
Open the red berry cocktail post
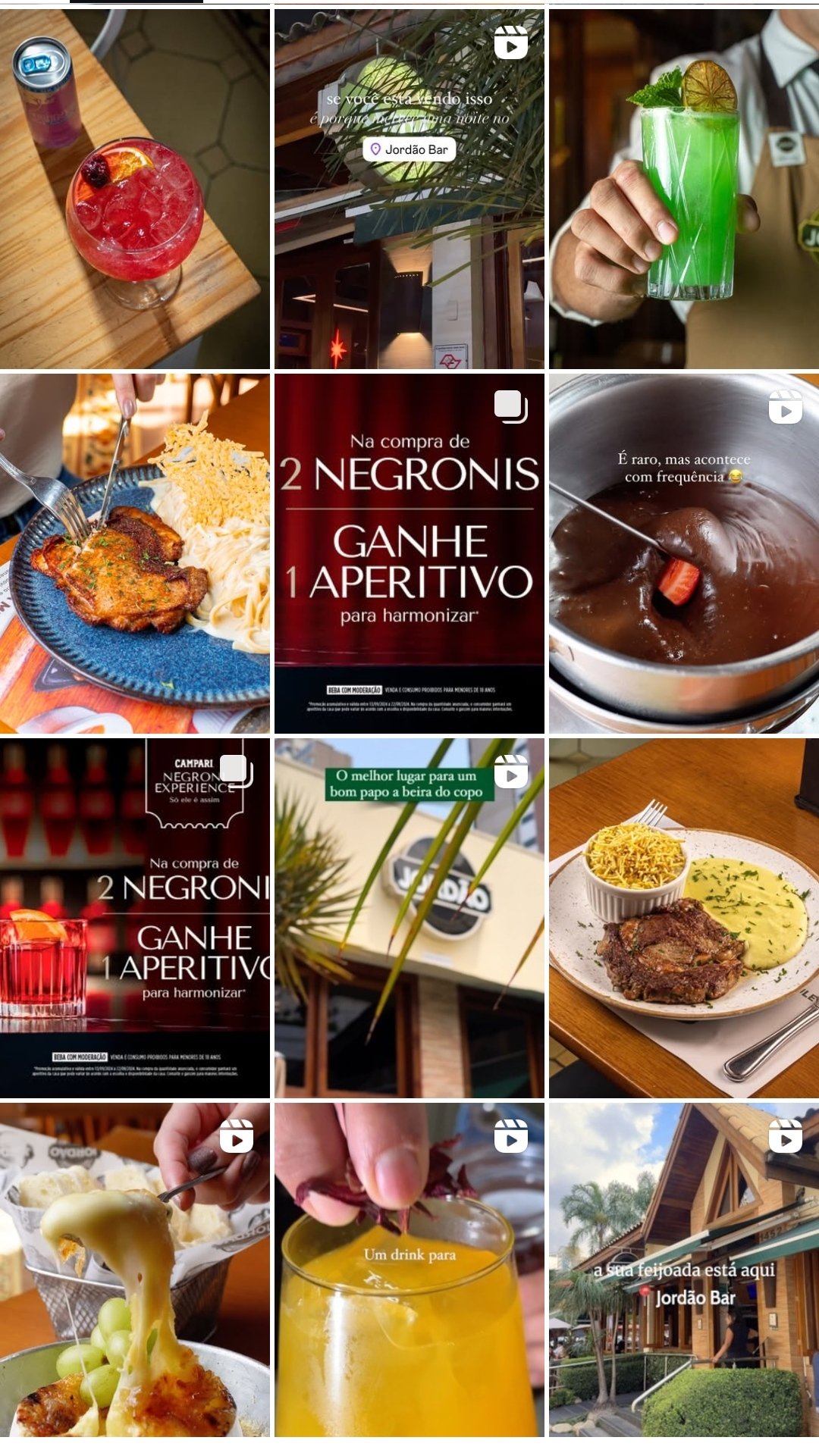[135, 189]
